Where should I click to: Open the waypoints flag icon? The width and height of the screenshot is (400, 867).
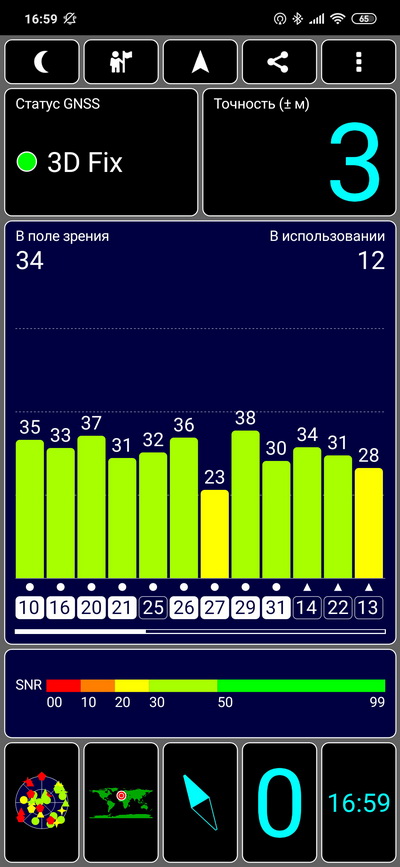tap(121, 62)
